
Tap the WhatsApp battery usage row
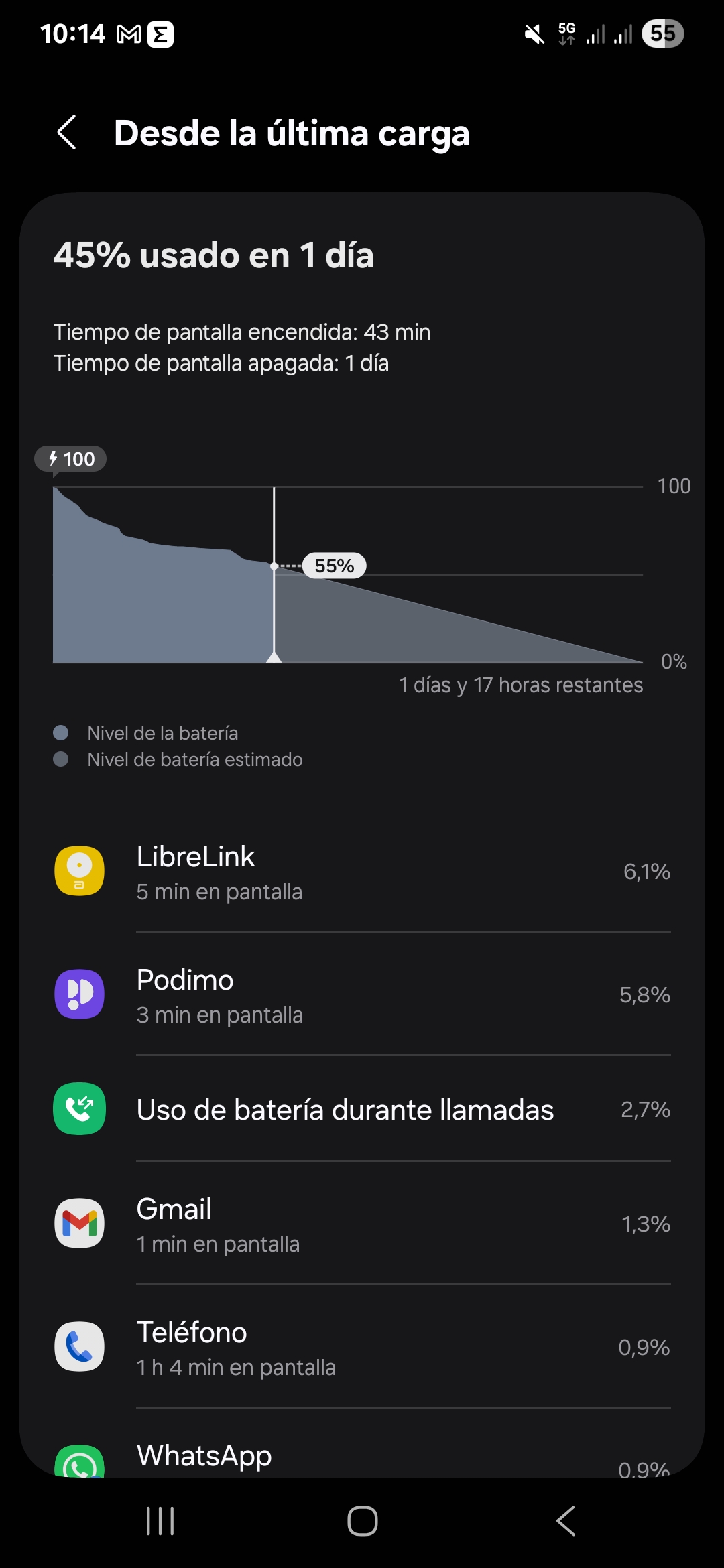click(x=362, y=1459)
